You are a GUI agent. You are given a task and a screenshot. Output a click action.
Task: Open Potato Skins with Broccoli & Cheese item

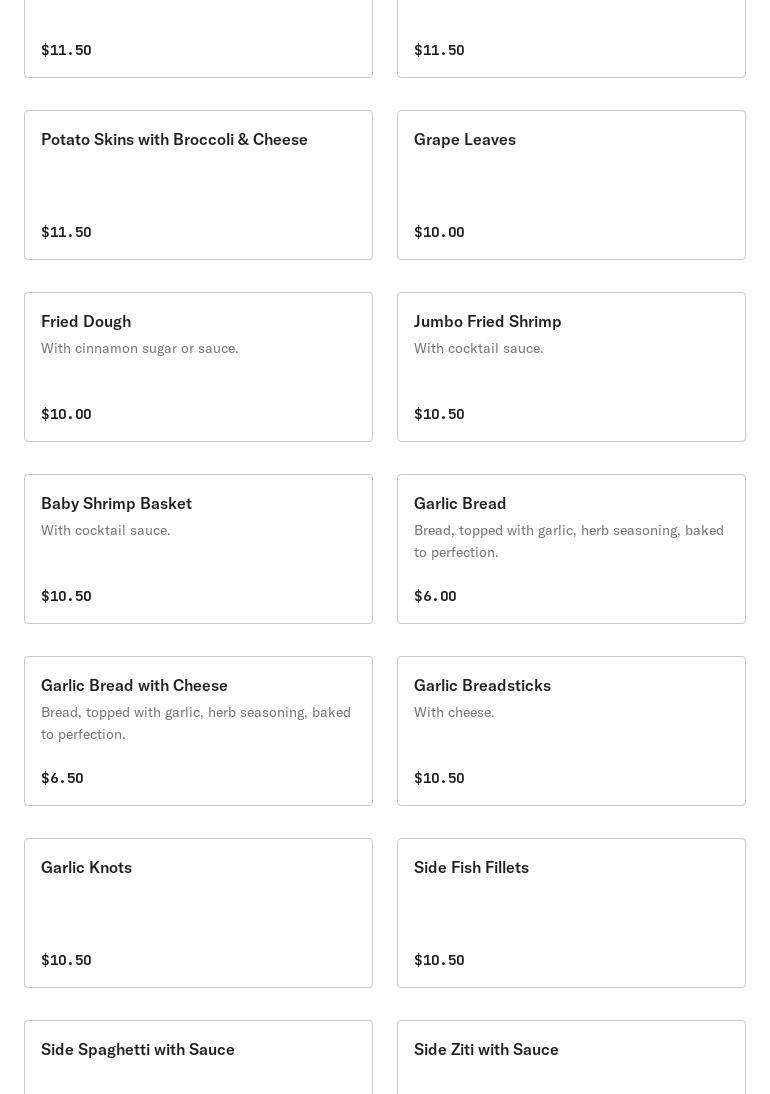click(198, 185)
